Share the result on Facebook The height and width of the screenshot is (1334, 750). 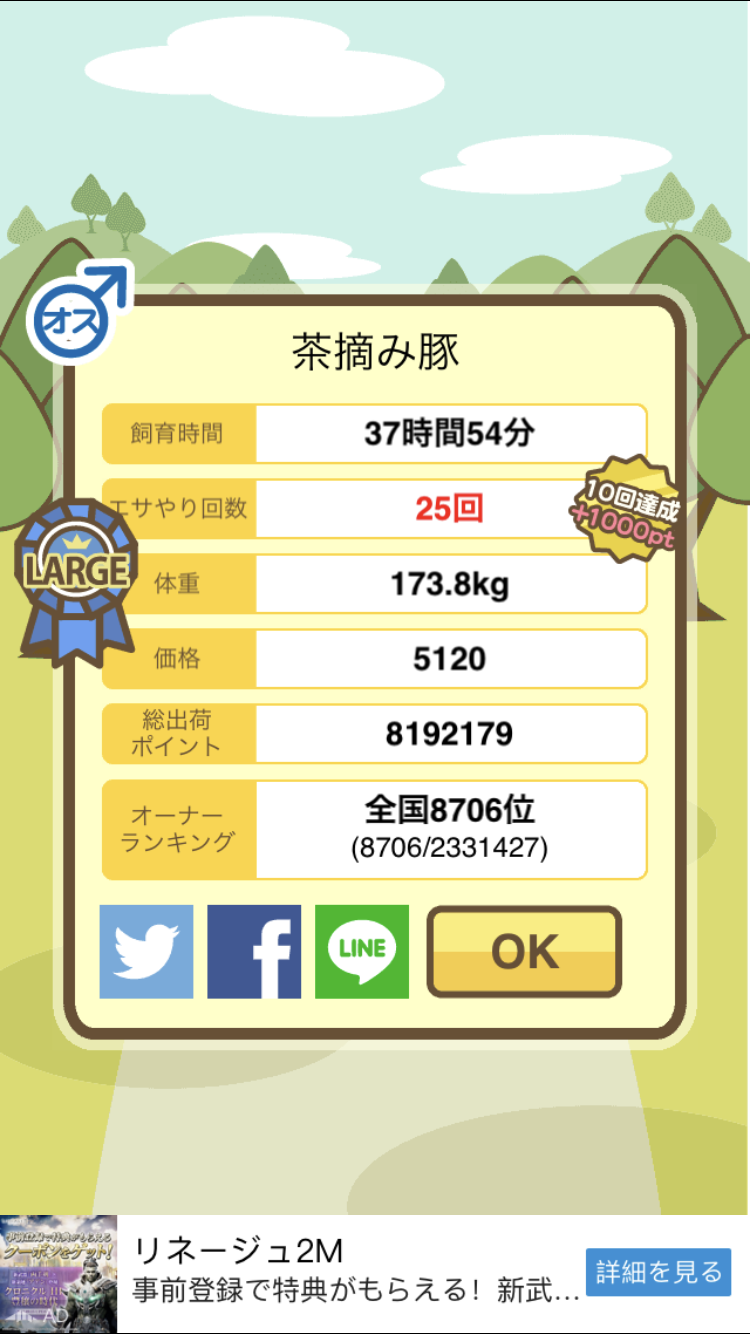click(254, 951)
